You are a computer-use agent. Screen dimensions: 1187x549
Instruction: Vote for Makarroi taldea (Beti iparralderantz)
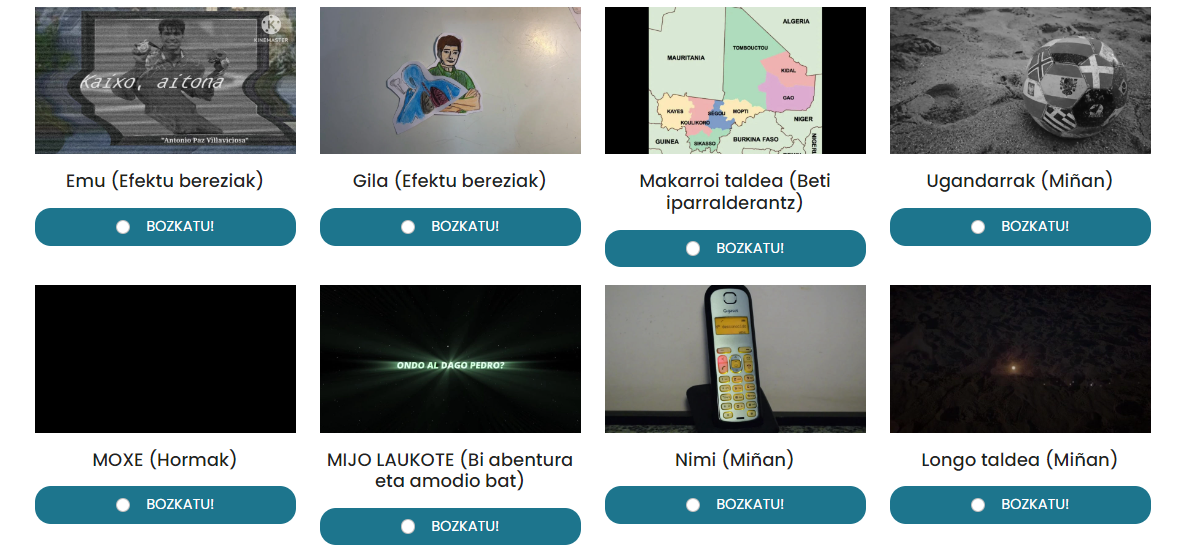[x=735, y=249]
